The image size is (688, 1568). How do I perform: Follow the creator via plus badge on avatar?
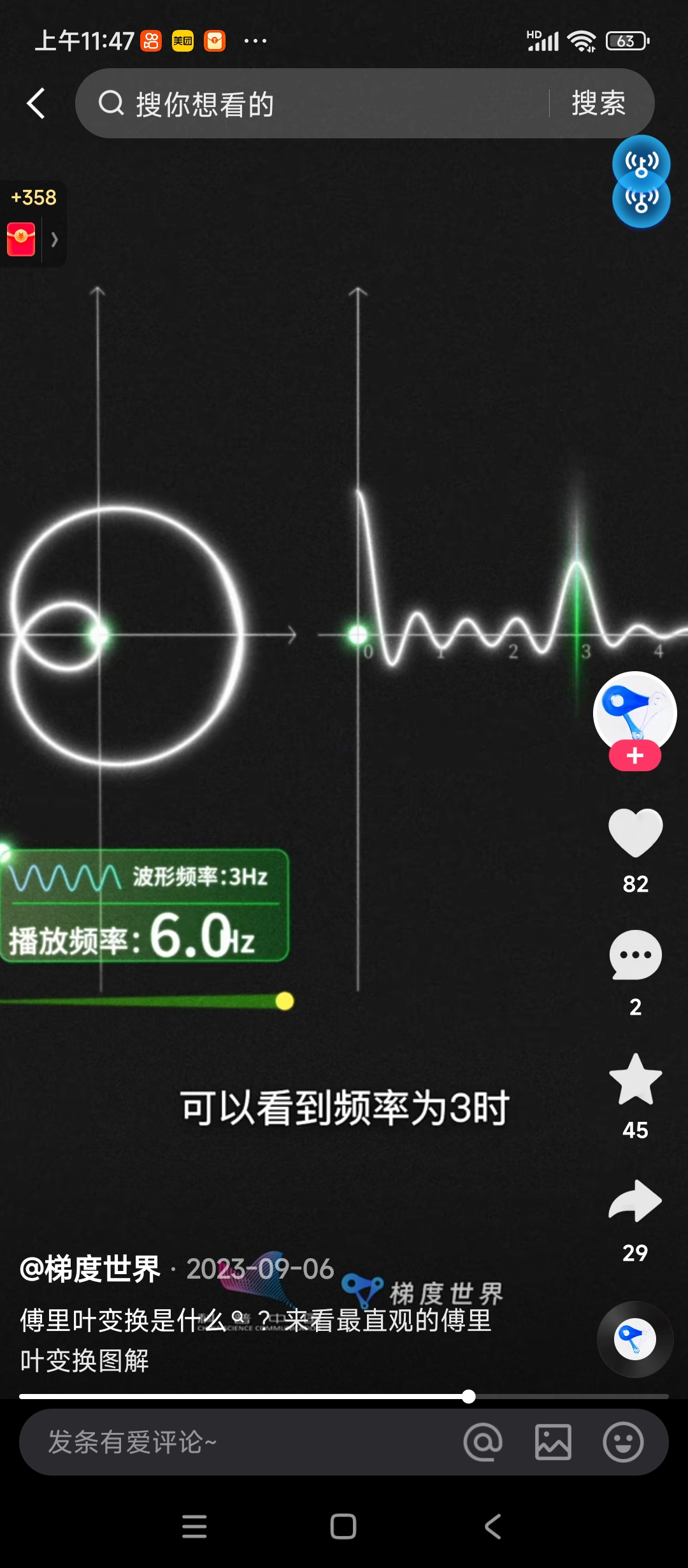634,756
